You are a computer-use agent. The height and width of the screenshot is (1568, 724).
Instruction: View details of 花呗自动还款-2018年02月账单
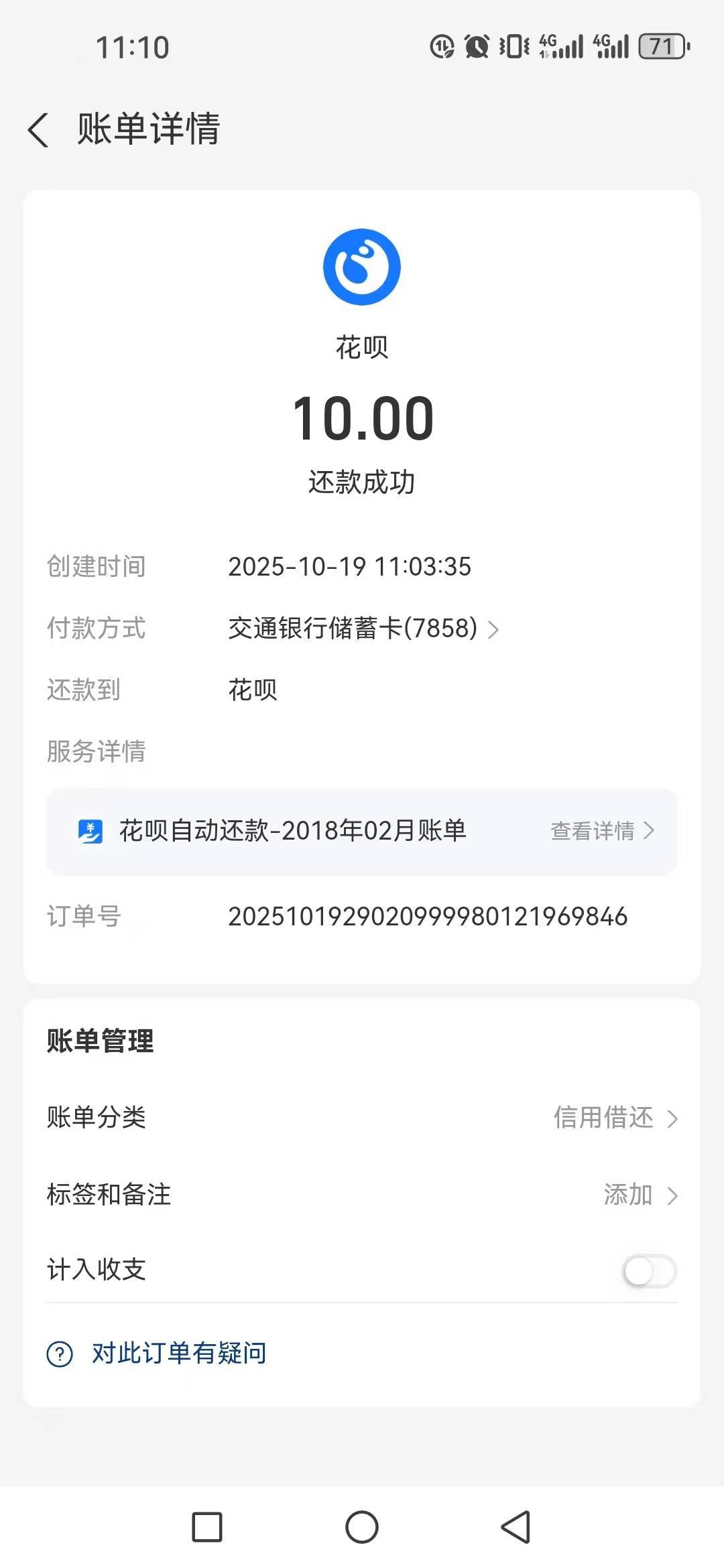601,831
